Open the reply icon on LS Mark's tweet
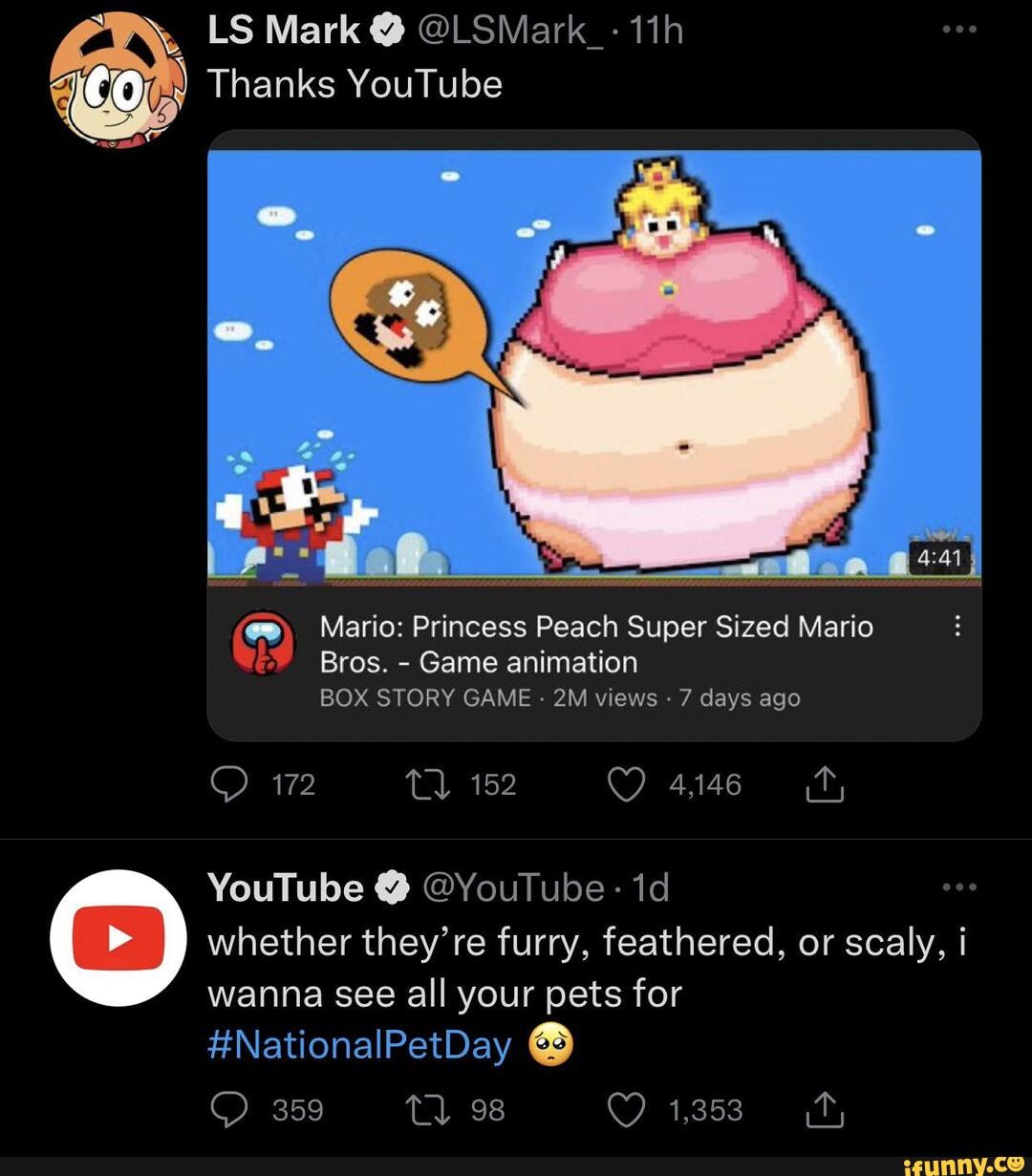Image resolution: width=1032 pixels, height=1176 pixels. point(230,783)
